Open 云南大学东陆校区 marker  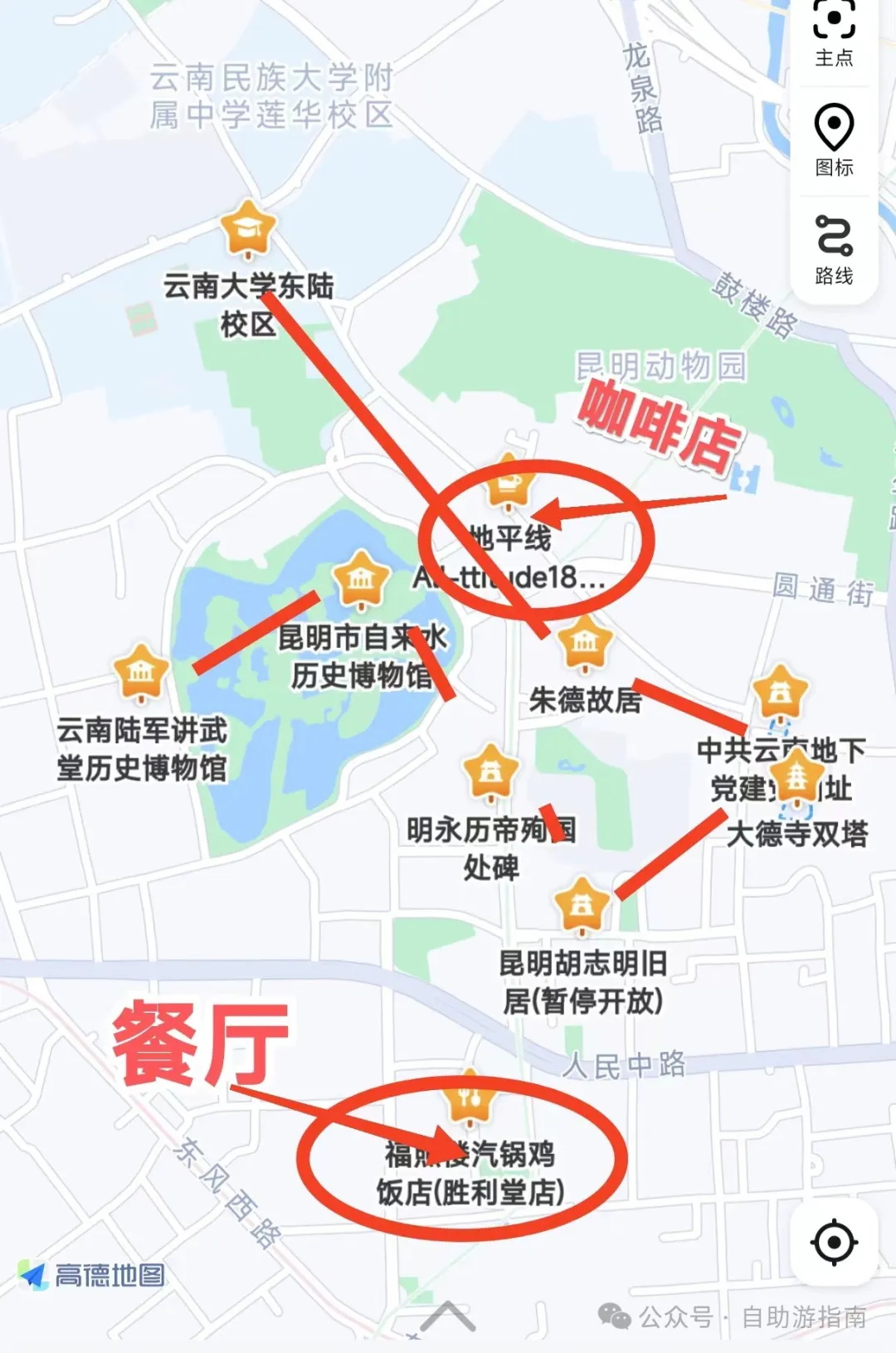(x=248, y=229)
